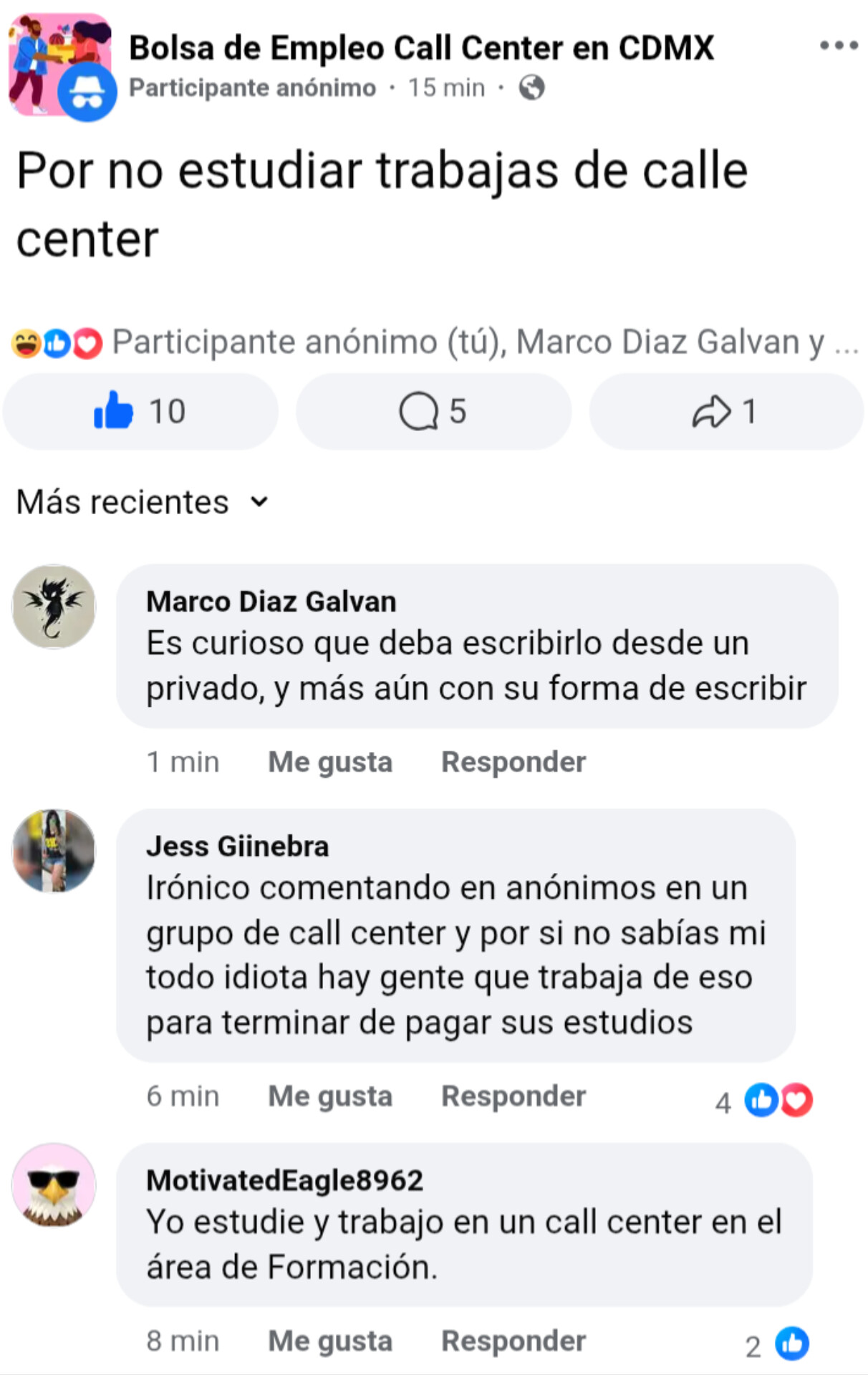Like Jess Giinebra's comment

[329, 1096]
